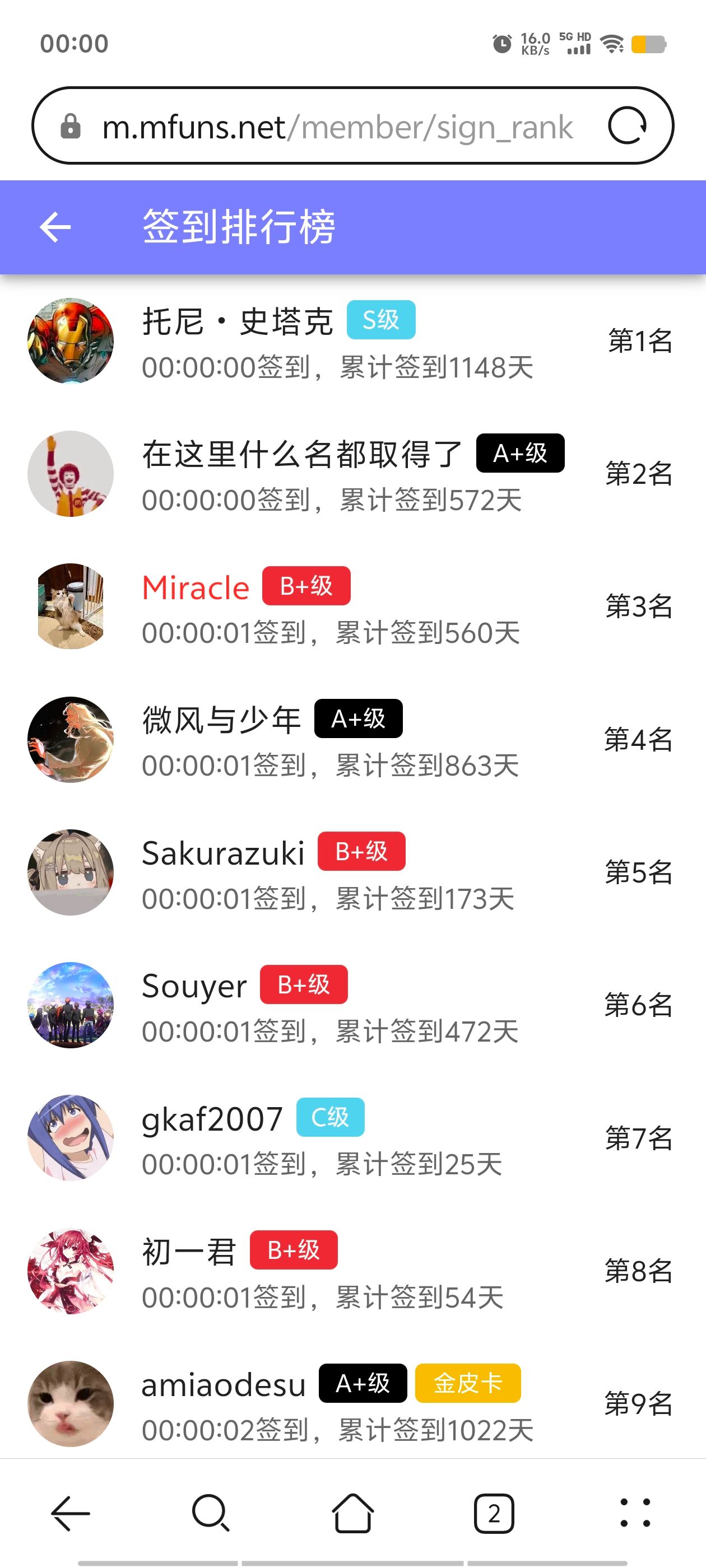
Task: Tap the back arrow on the ranking header
Action: [55, 227]
